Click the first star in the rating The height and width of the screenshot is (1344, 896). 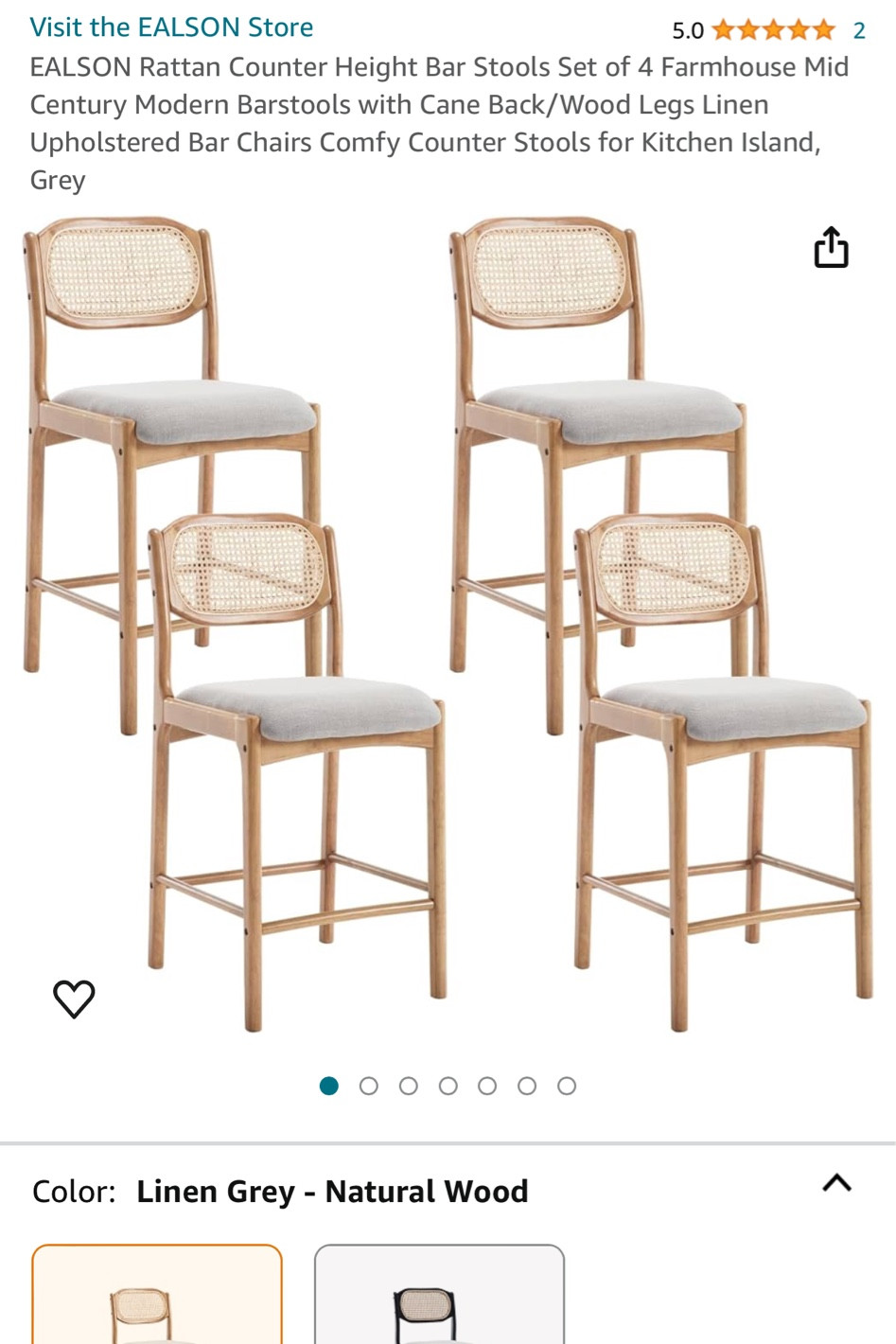725,29
